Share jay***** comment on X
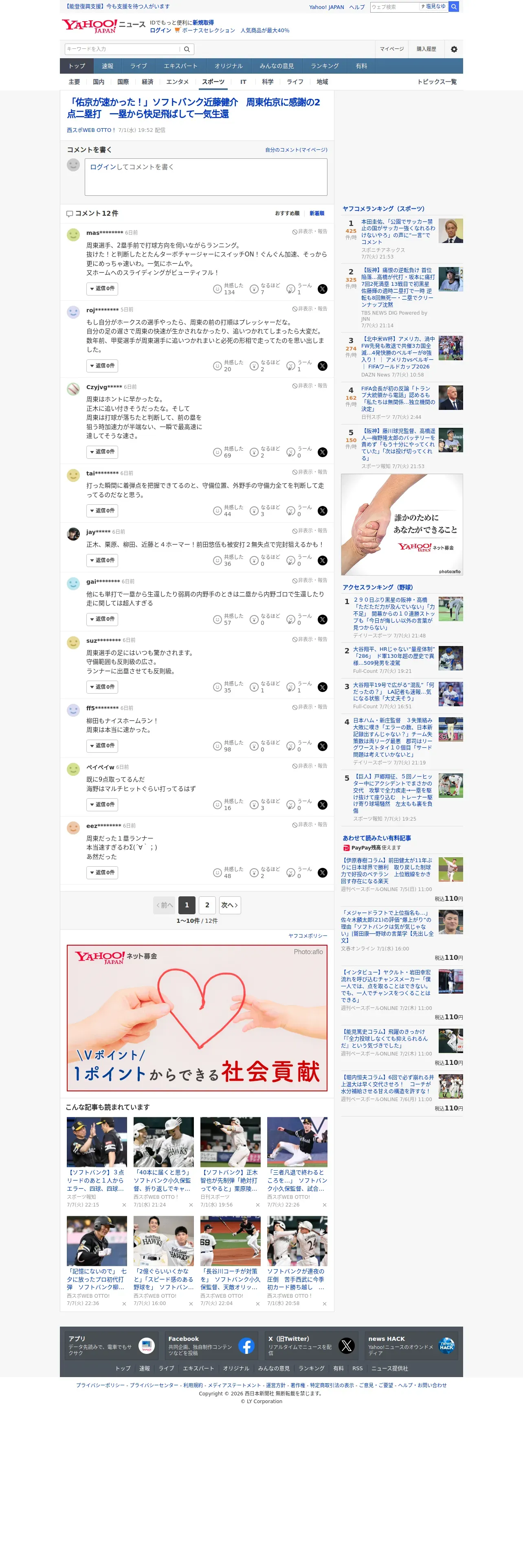Image resolution: width=523 pixels, height=1568 pixels. click(x=323, y=561)
